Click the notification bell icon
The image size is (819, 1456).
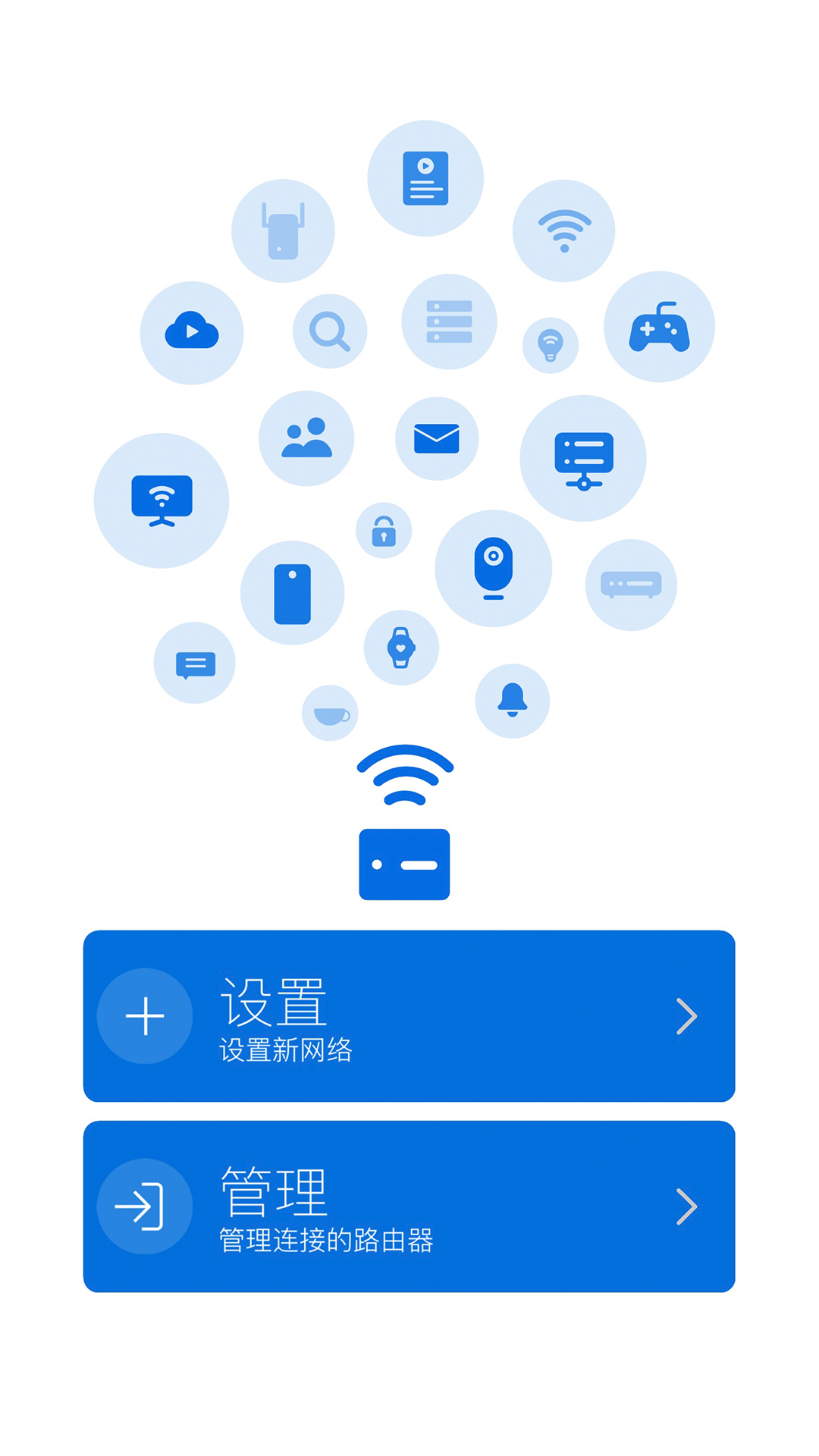[513, 701]
